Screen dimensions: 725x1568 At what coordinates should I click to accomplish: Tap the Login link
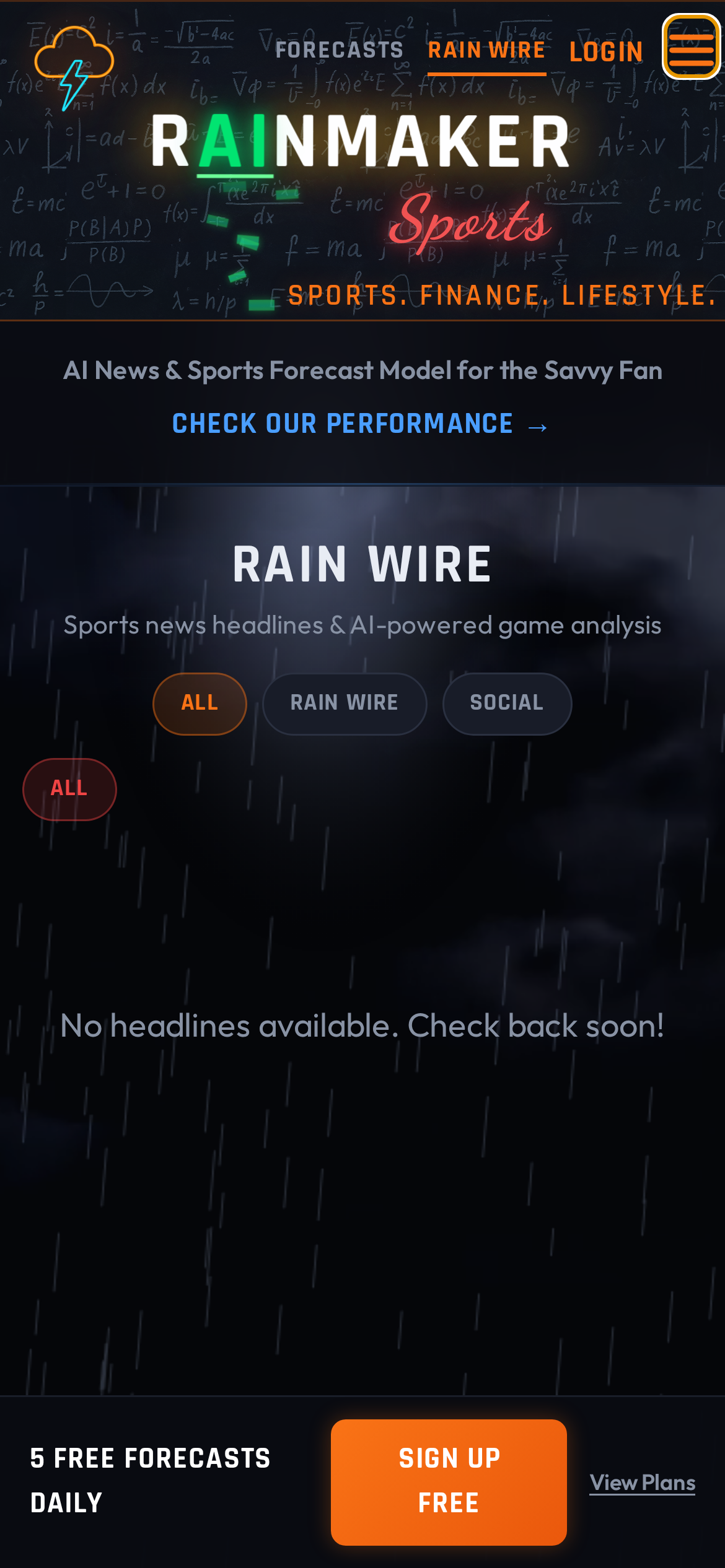pos(606,52)
